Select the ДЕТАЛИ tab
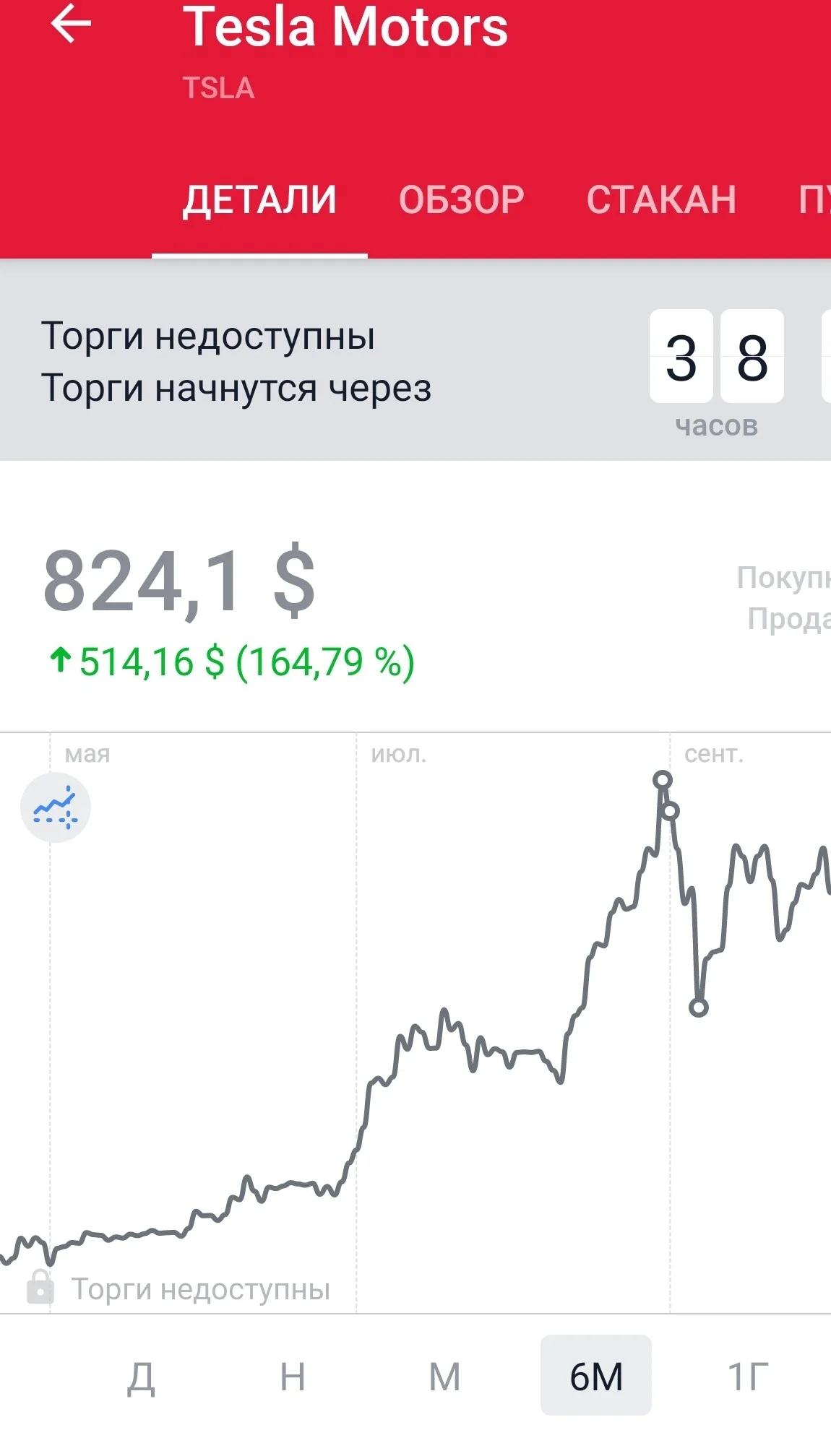 pos(259,199)
